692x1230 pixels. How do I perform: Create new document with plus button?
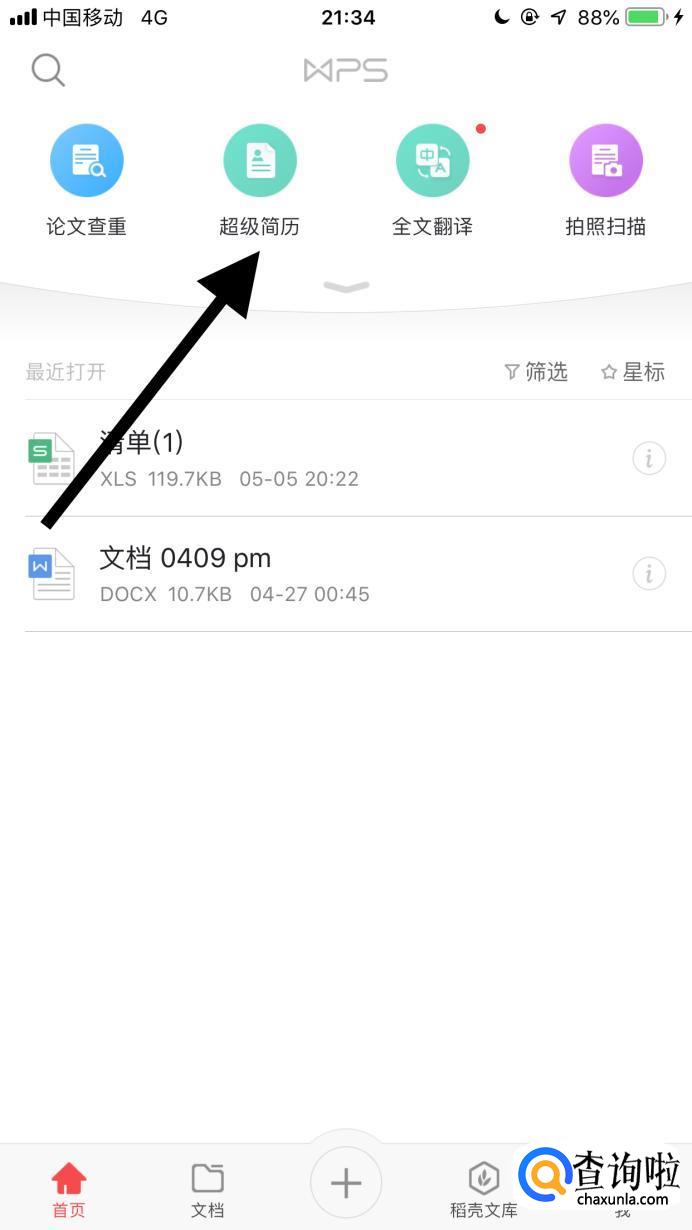tap(346, 1184)
